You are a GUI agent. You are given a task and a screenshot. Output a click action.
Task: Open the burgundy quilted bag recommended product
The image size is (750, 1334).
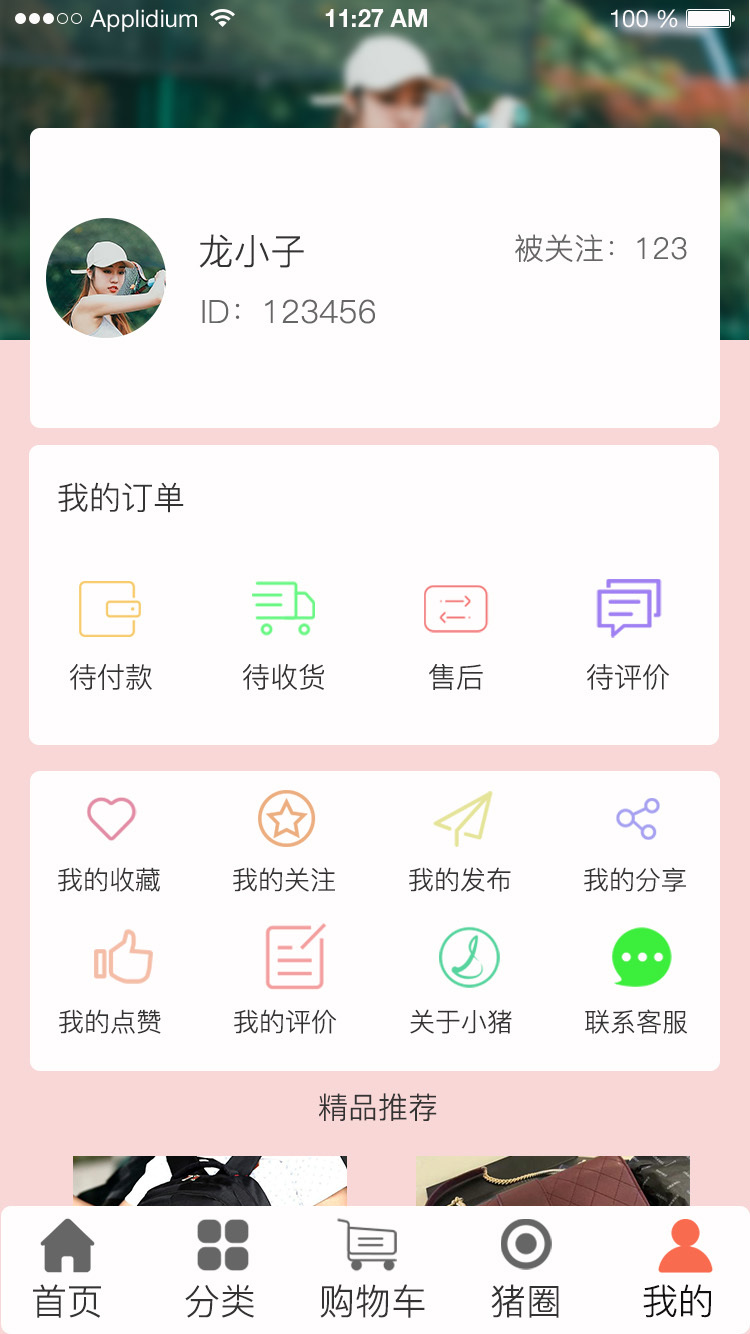(x=553, y=1181)
